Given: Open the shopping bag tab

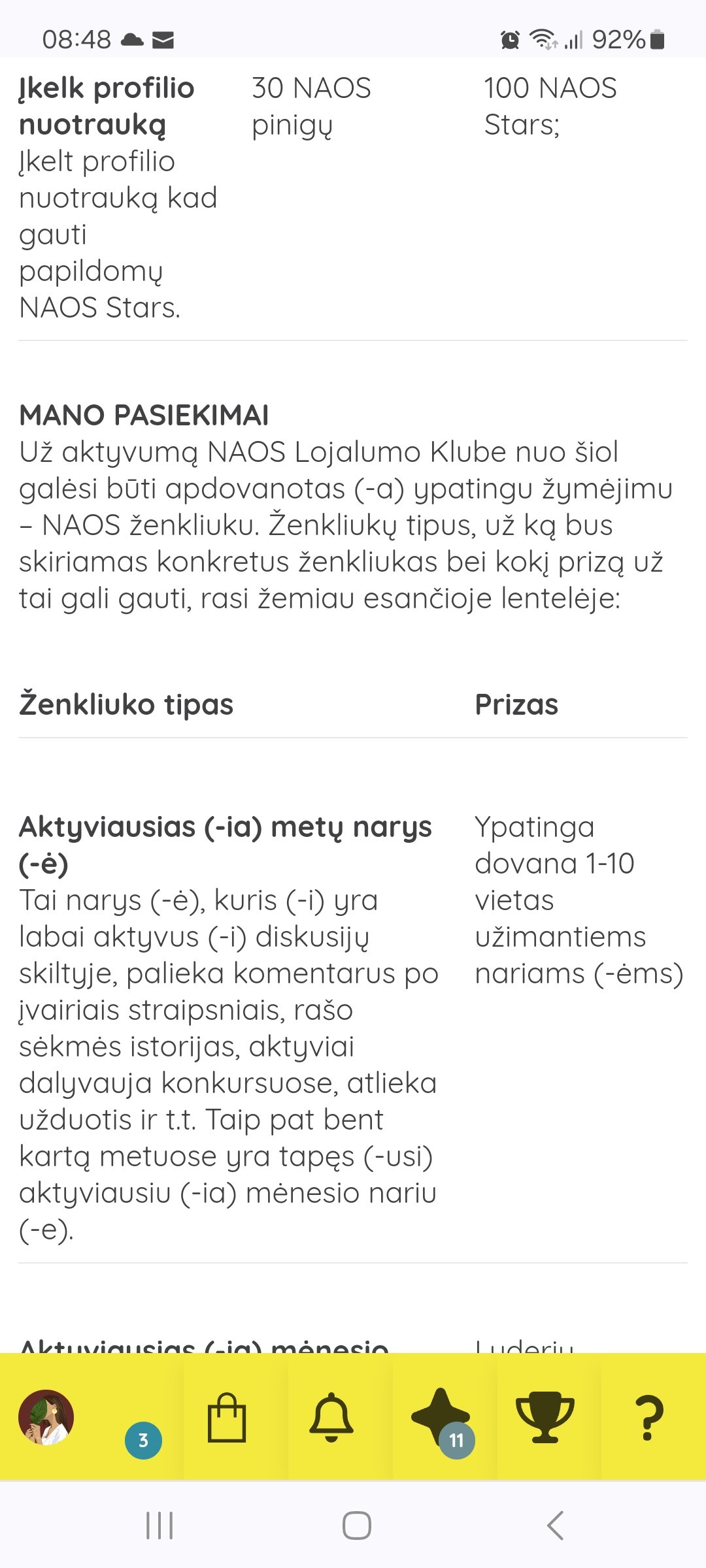Looking at the screenshot, I should (227, 1417).
